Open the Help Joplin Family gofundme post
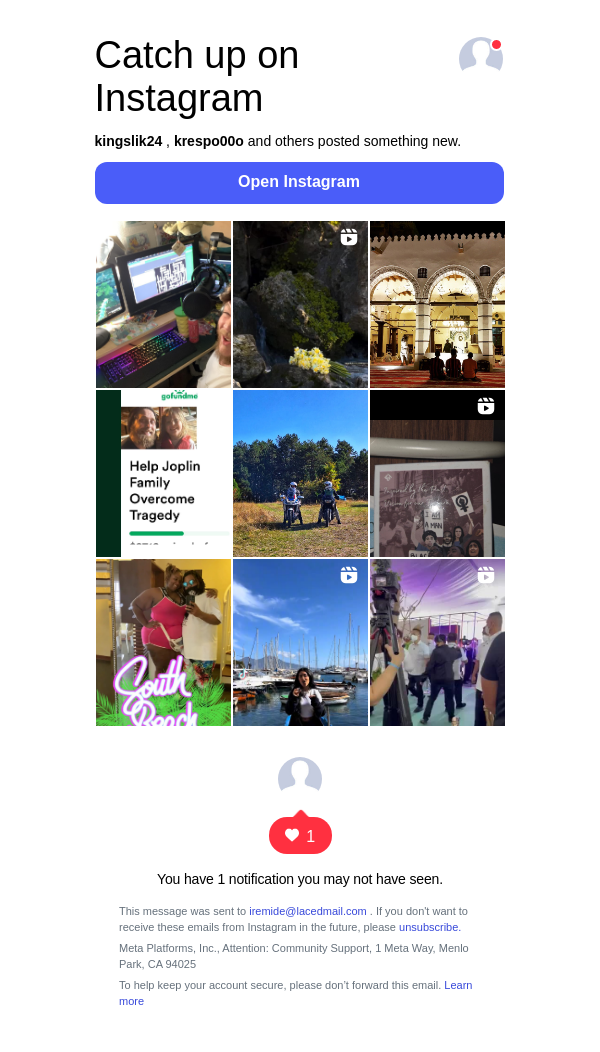 pyautogui.click(x=163, y=473)
